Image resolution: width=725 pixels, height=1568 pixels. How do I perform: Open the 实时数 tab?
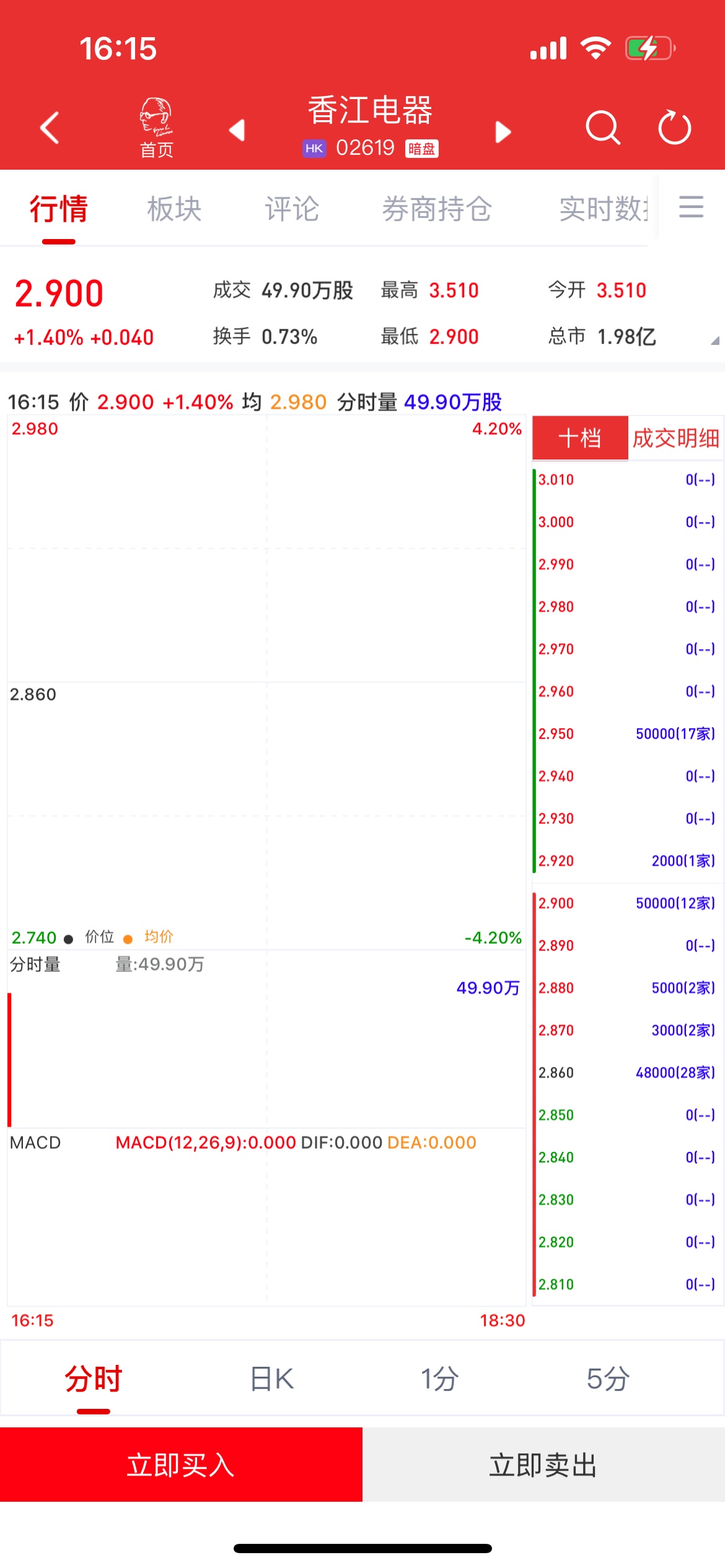pyautogui.click(x=603, y=209)
